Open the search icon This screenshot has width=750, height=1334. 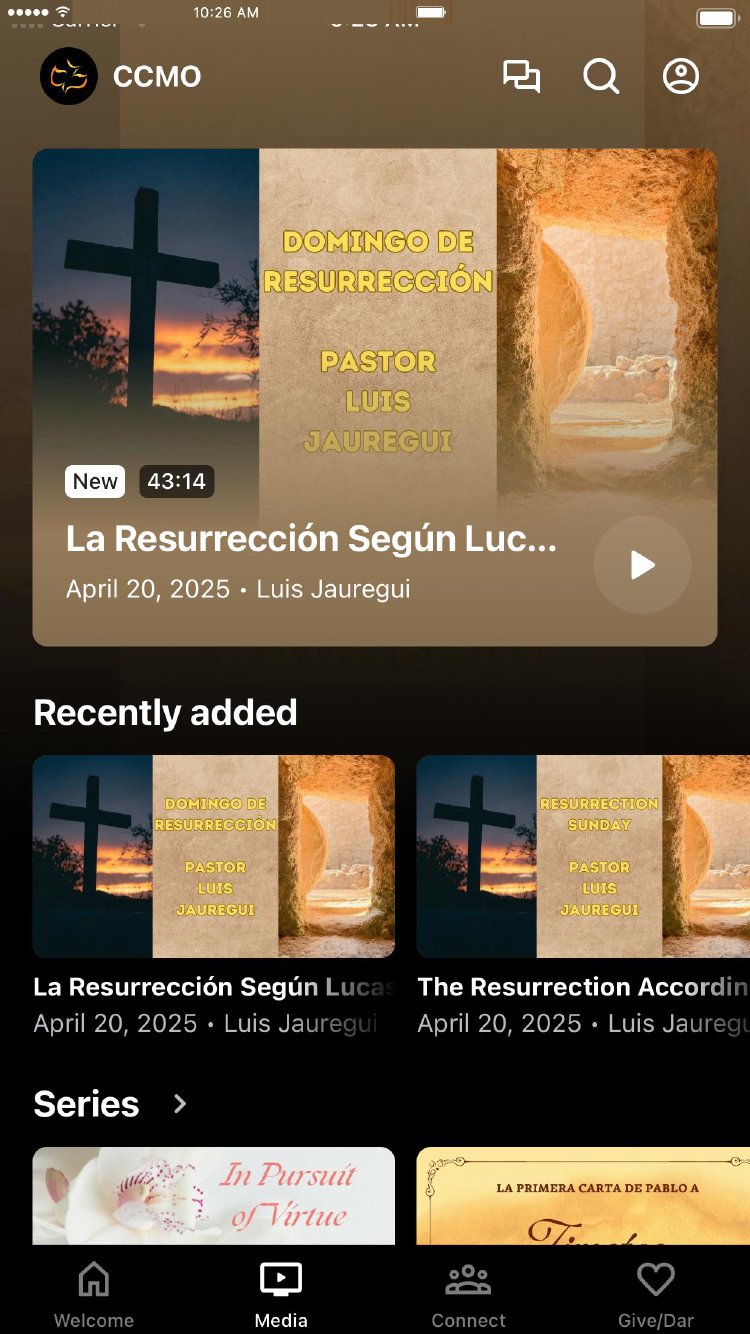point(601,77)
